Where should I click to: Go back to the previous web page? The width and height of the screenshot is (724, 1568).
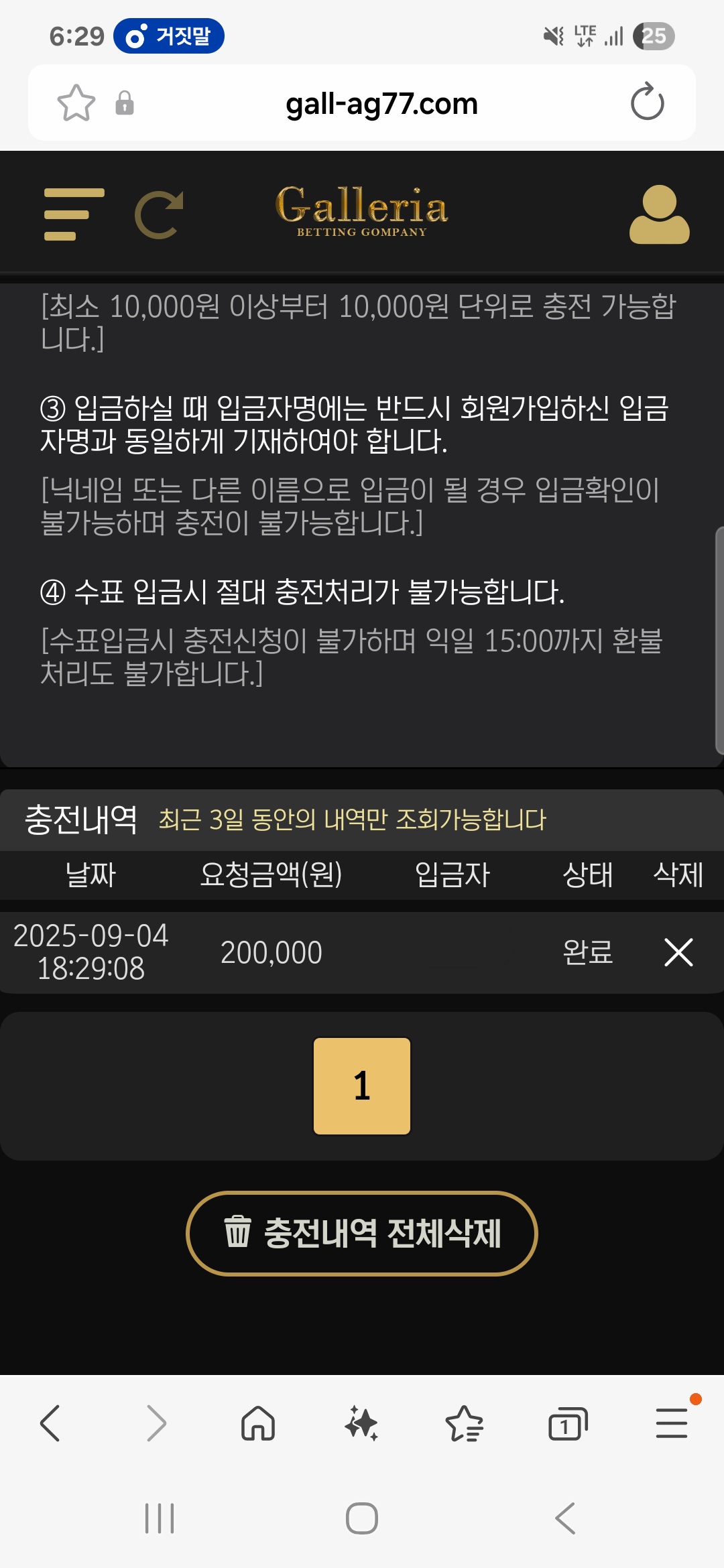[51, 1423]
